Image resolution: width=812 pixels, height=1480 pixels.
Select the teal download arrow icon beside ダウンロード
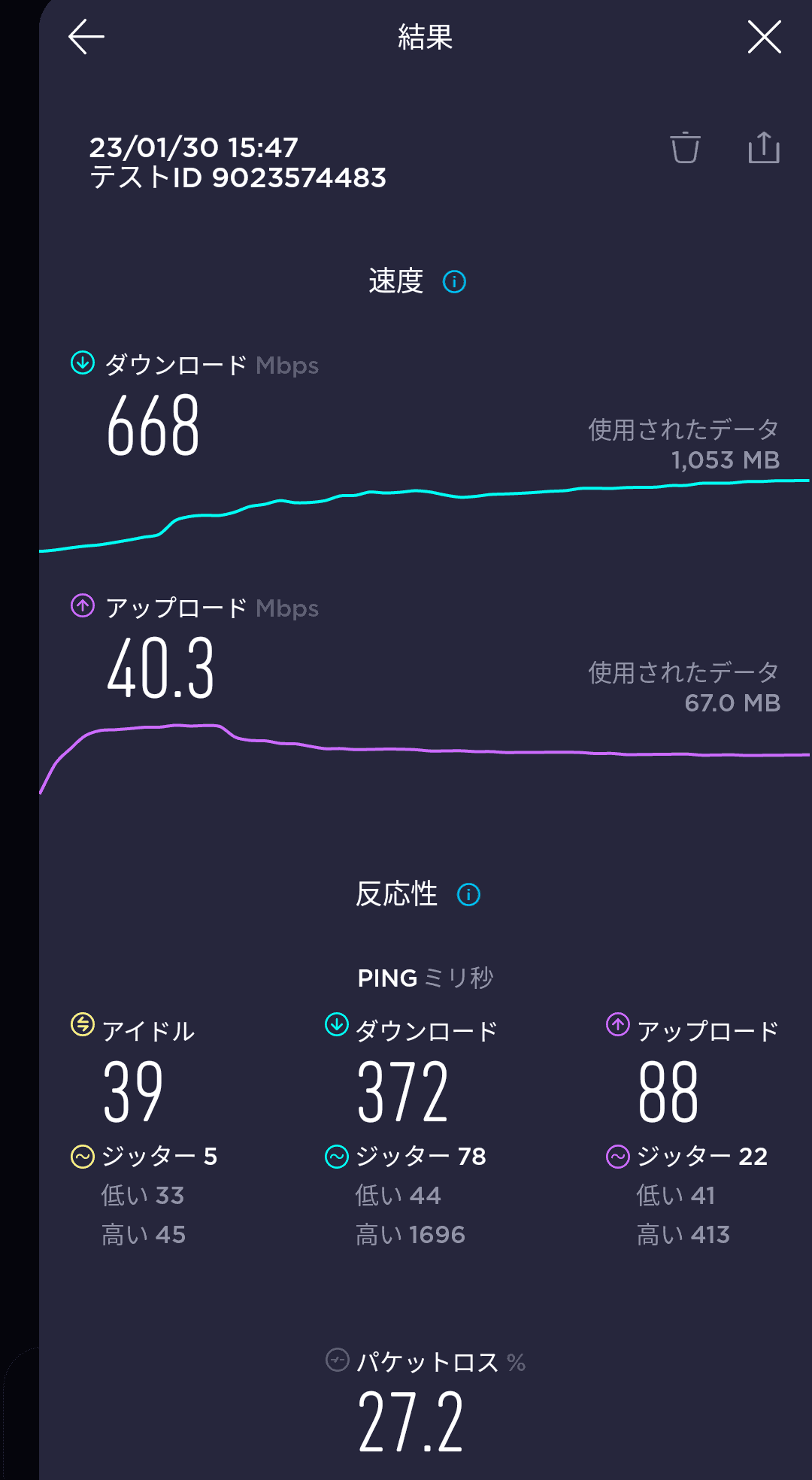coord(81,363)
